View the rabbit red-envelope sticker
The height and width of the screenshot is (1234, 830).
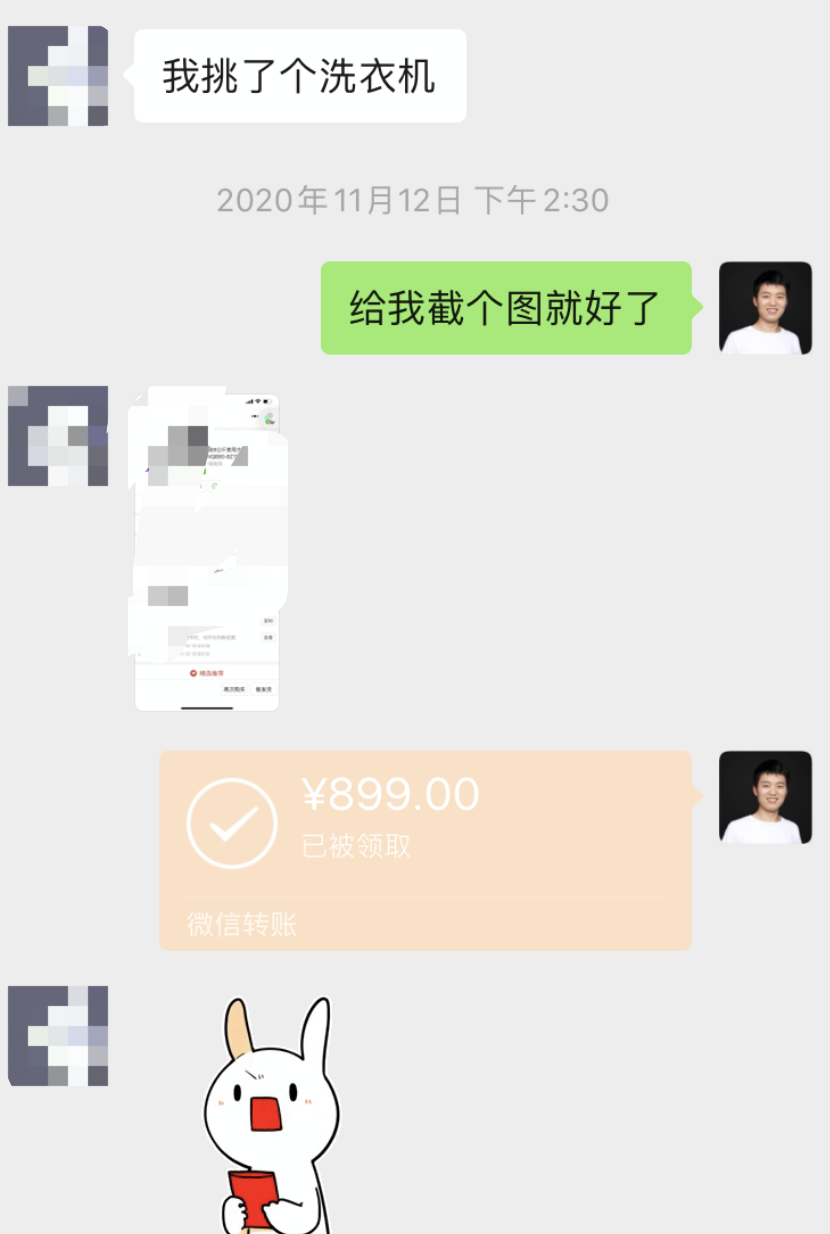coord(272,1115)
